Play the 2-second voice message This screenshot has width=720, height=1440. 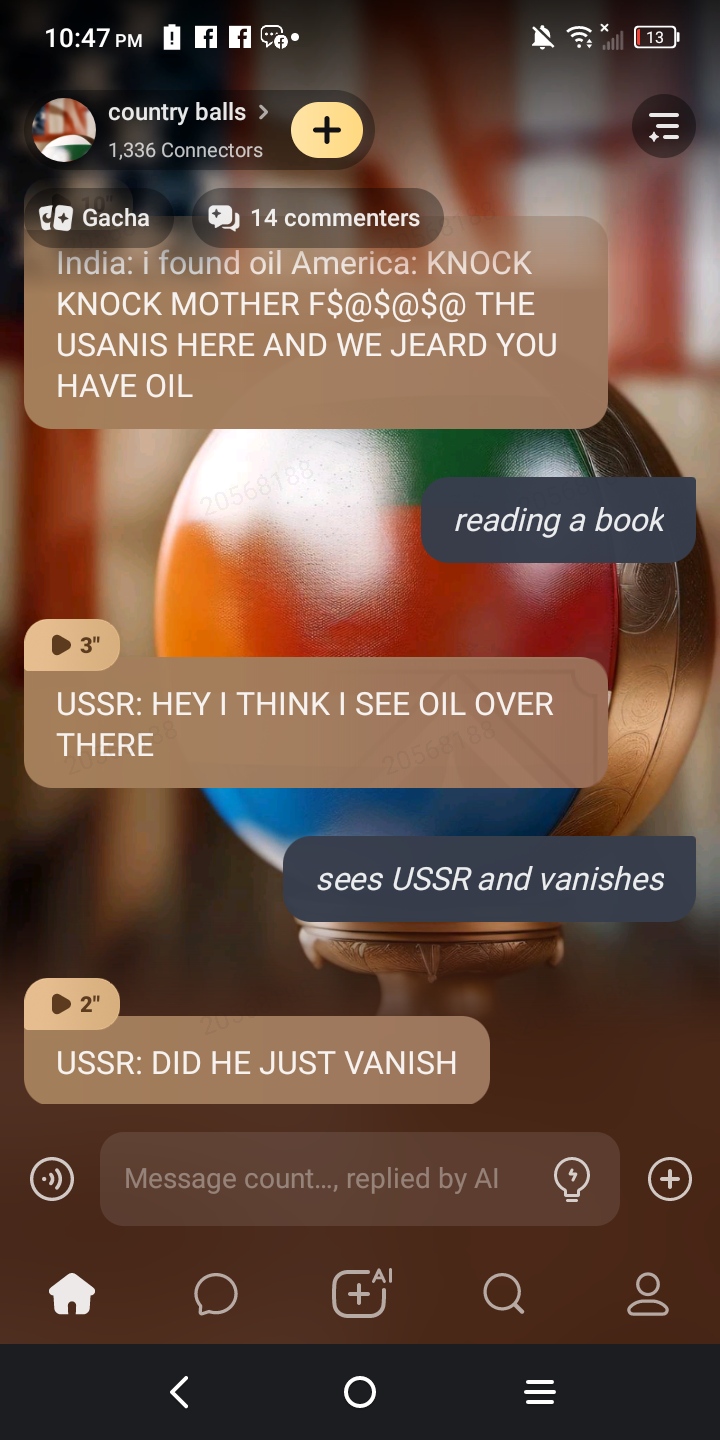click(x=72, y=1003)
